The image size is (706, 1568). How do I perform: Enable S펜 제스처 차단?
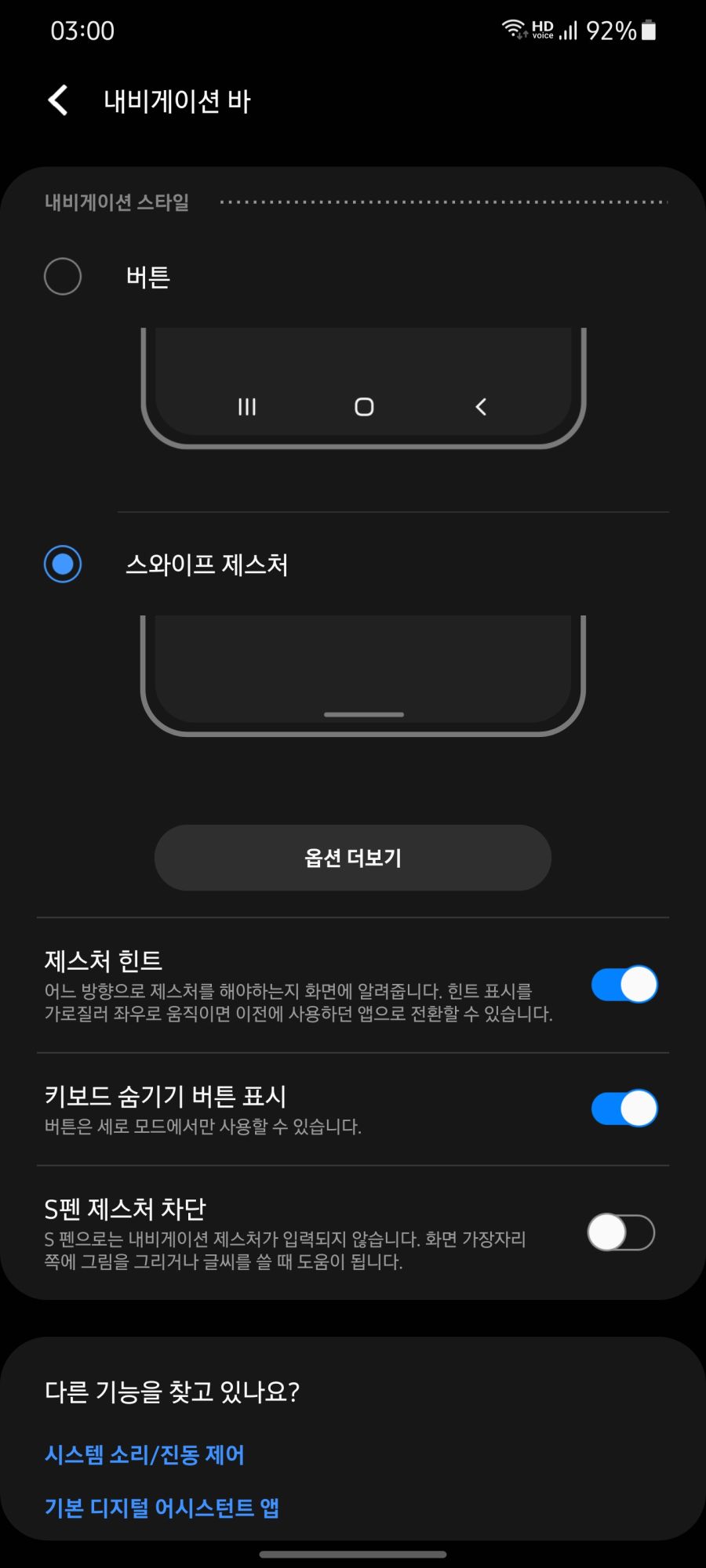[621, 1232]
